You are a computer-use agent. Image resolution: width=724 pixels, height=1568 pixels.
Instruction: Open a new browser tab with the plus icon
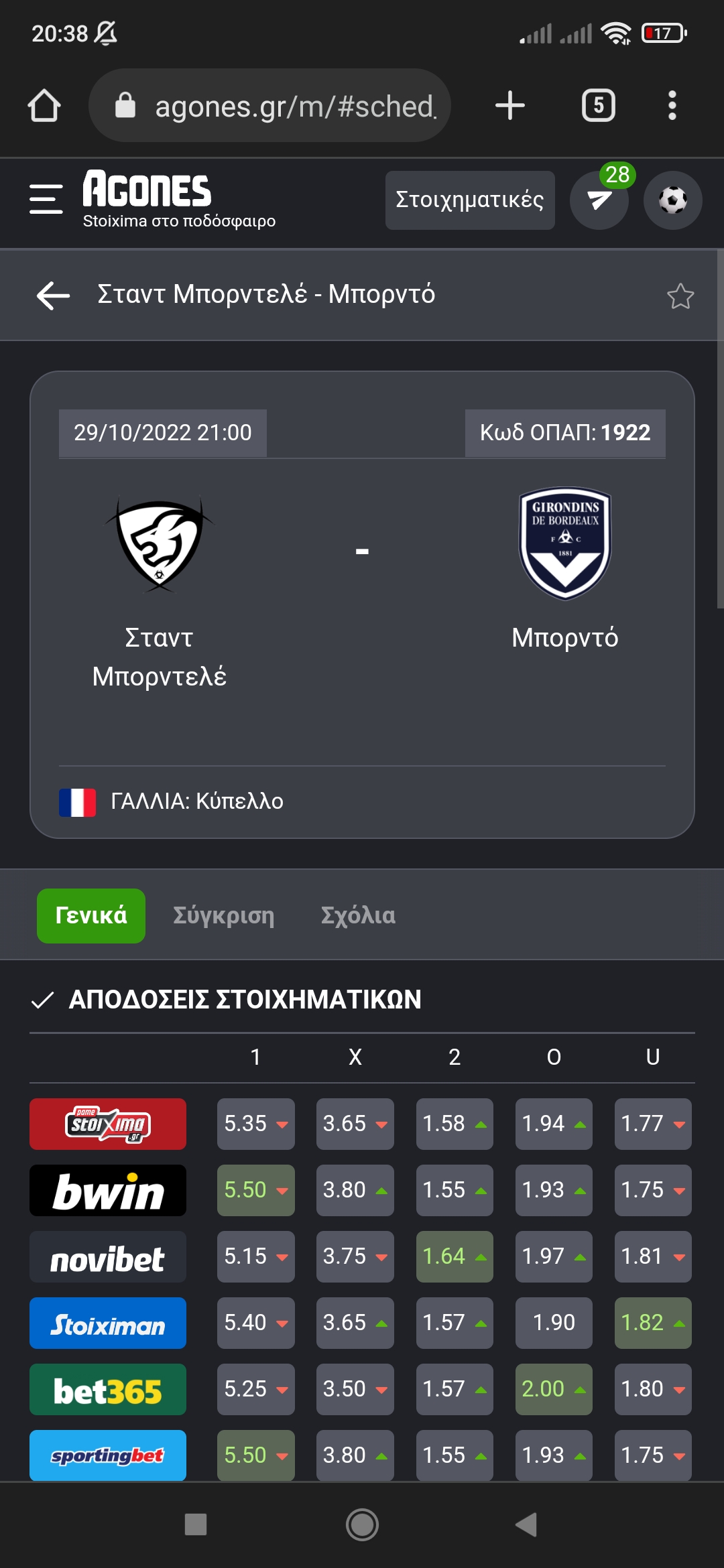tap(509, 105)
